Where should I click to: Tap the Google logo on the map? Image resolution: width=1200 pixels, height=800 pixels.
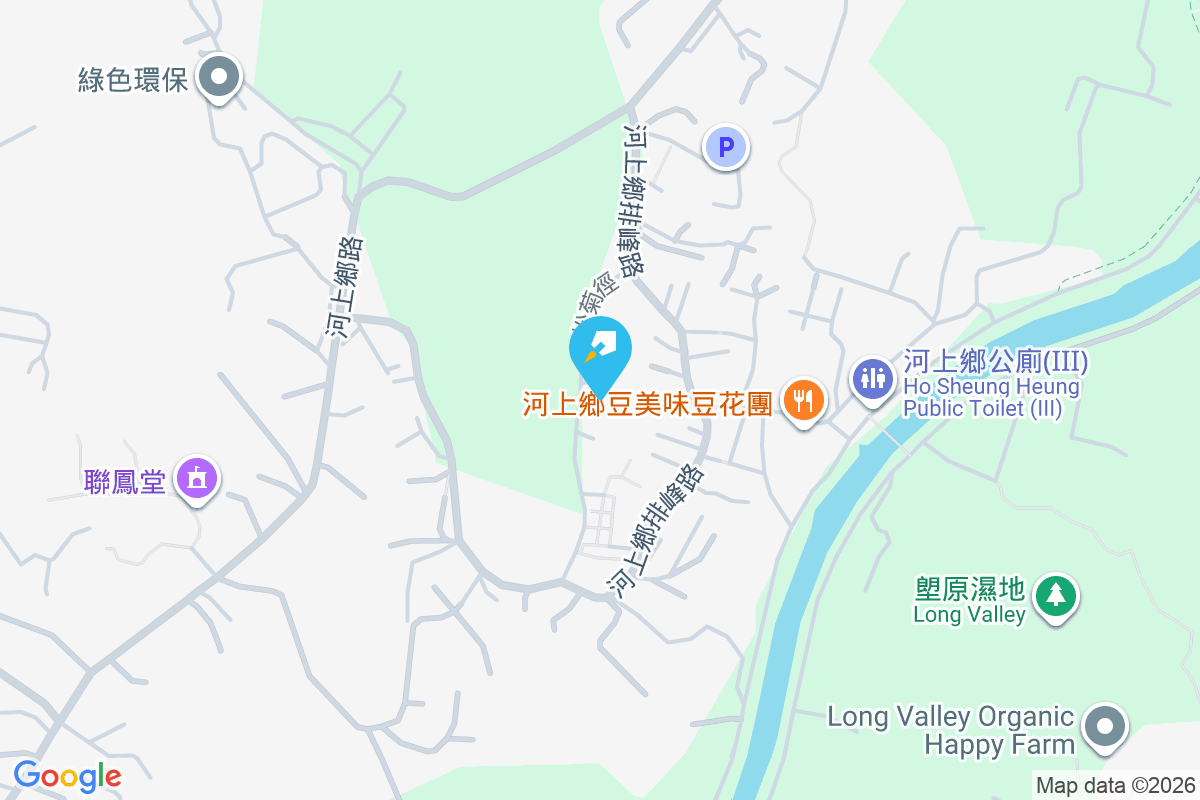[x=67, y=776]
